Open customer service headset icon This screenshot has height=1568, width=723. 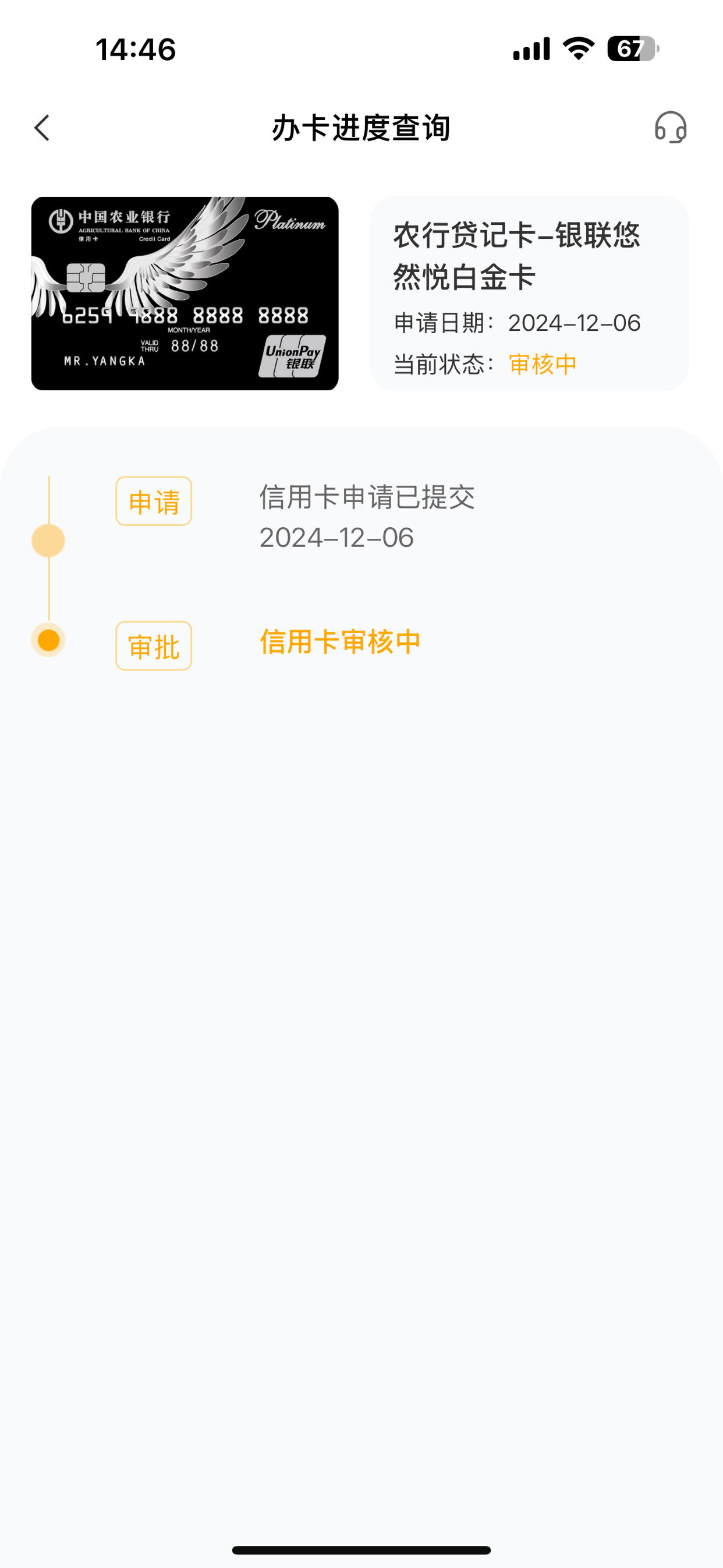(x=670, y=127)
